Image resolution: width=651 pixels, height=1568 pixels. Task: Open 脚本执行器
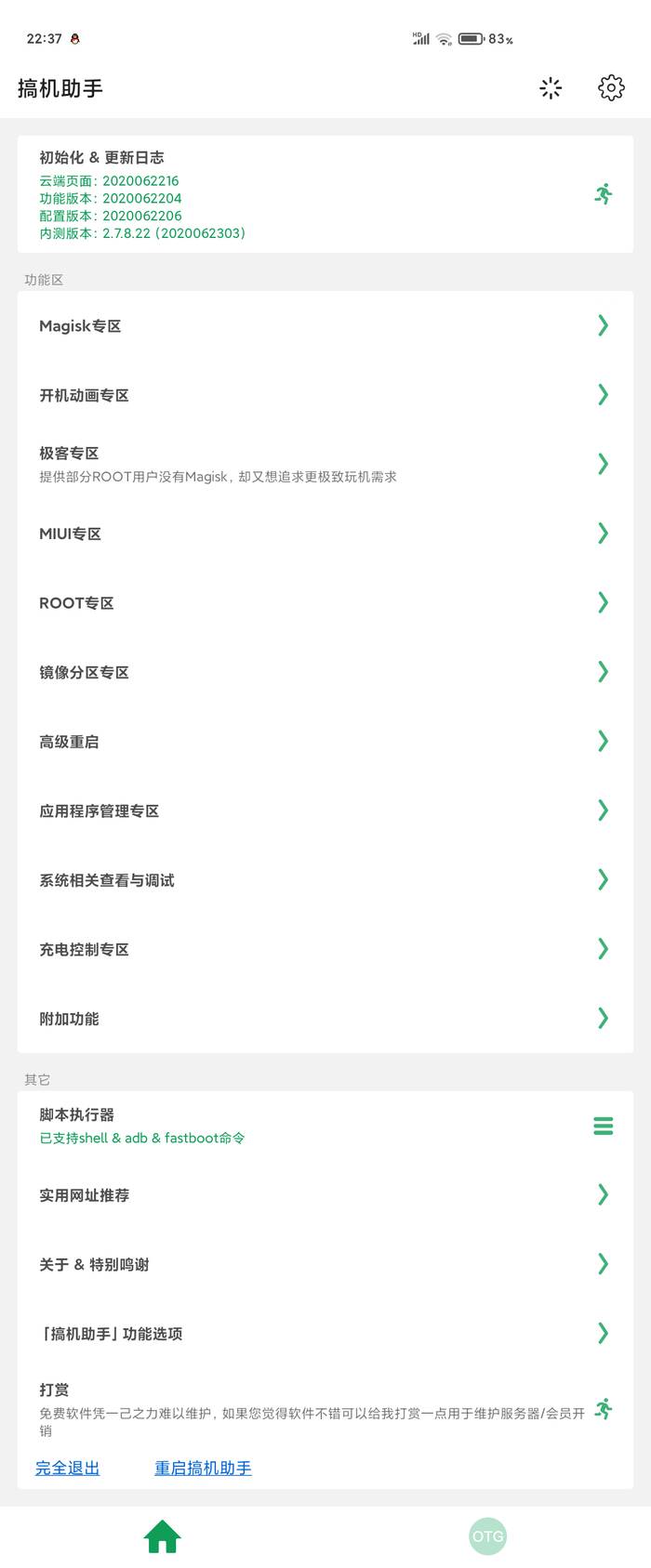(x=325, y=1126)
